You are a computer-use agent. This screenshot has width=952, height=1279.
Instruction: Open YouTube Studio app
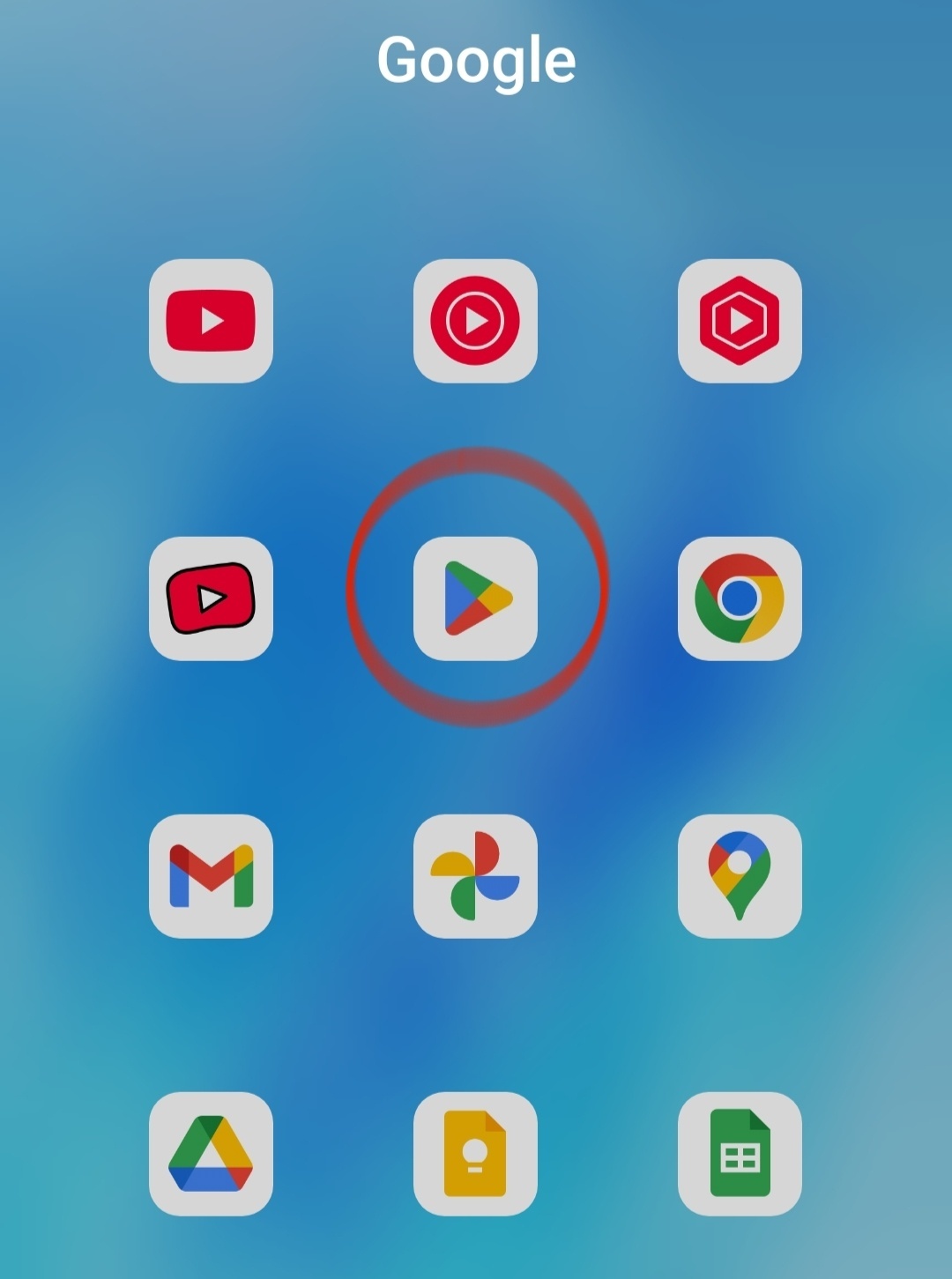tap(740, 321)
